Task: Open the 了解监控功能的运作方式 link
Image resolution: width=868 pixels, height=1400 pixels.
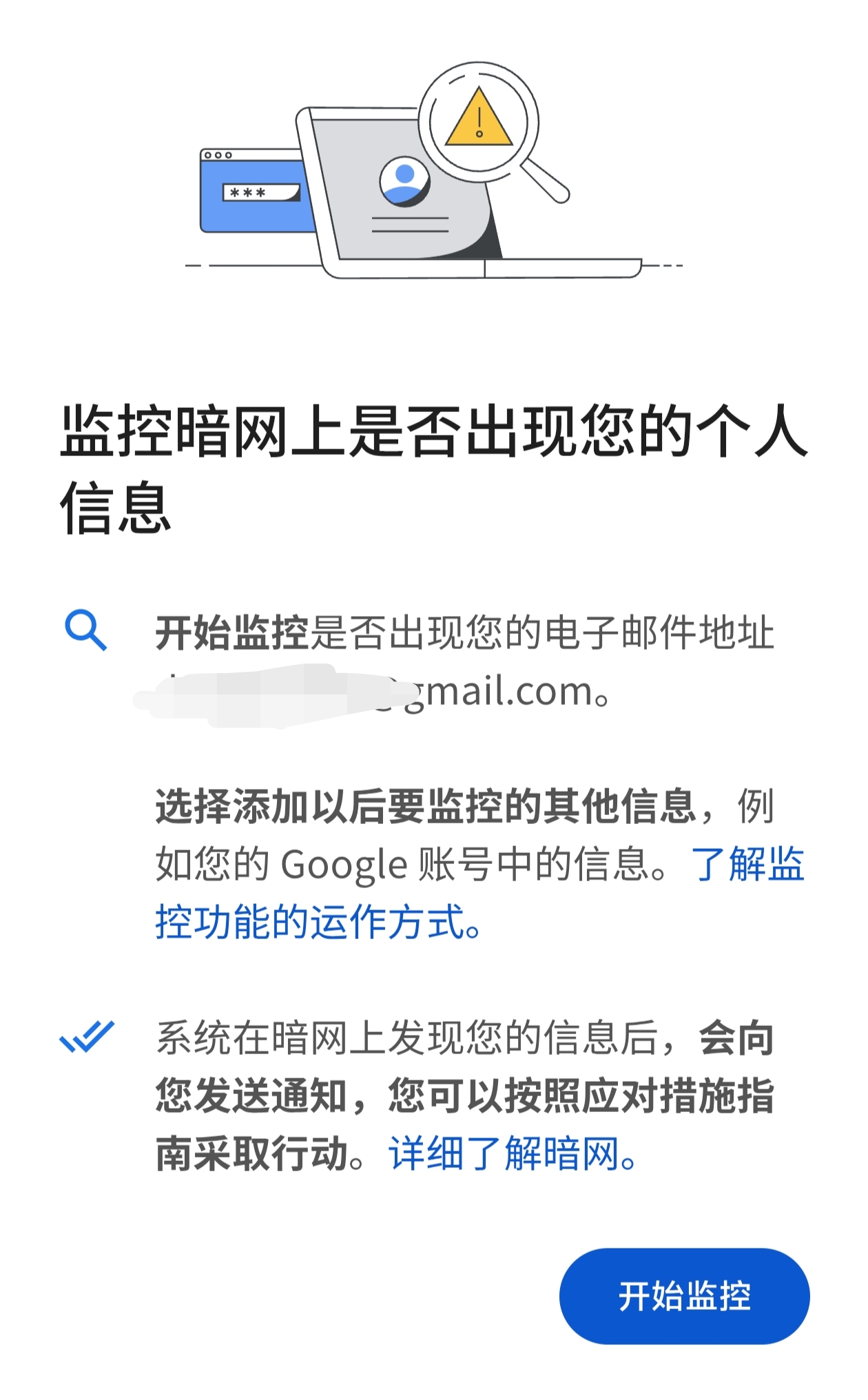Action: point(317,922)
